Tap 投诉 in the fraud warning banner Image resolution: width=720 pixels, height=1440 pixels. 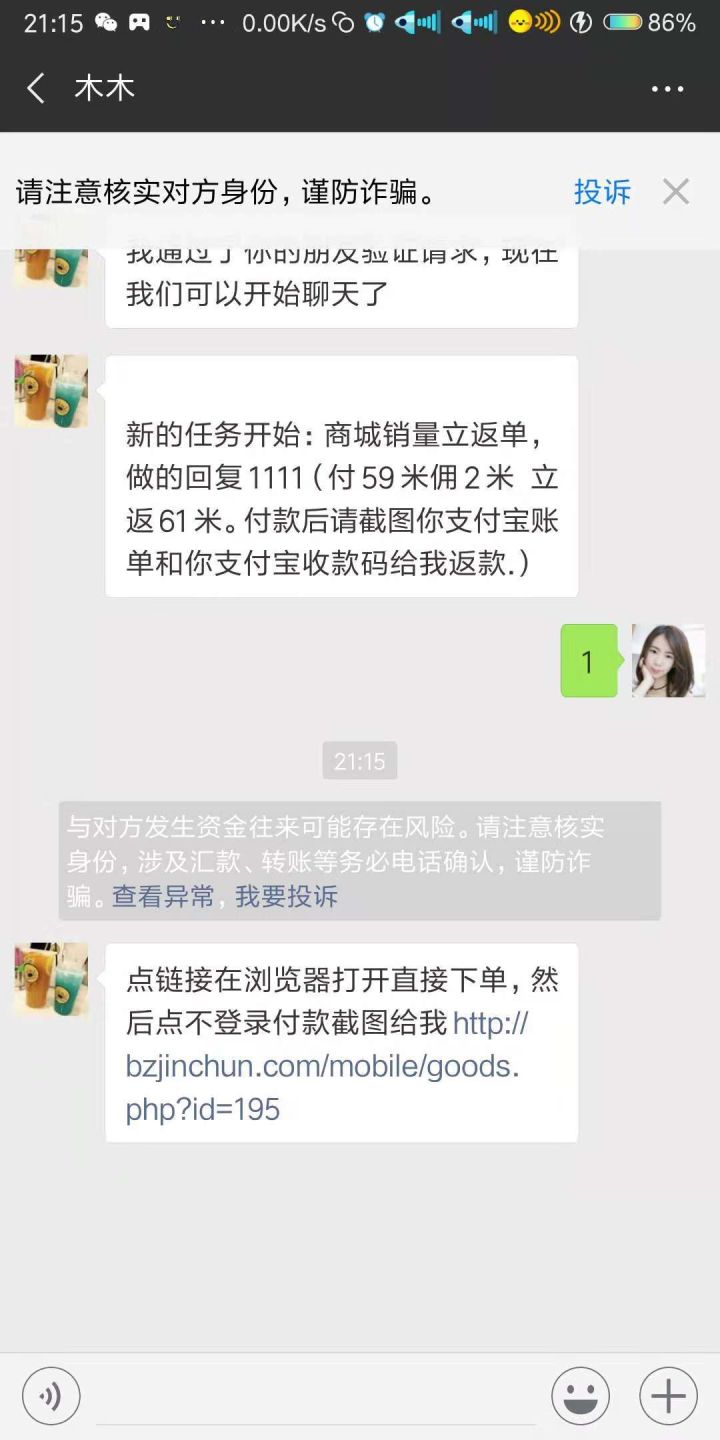602,192
